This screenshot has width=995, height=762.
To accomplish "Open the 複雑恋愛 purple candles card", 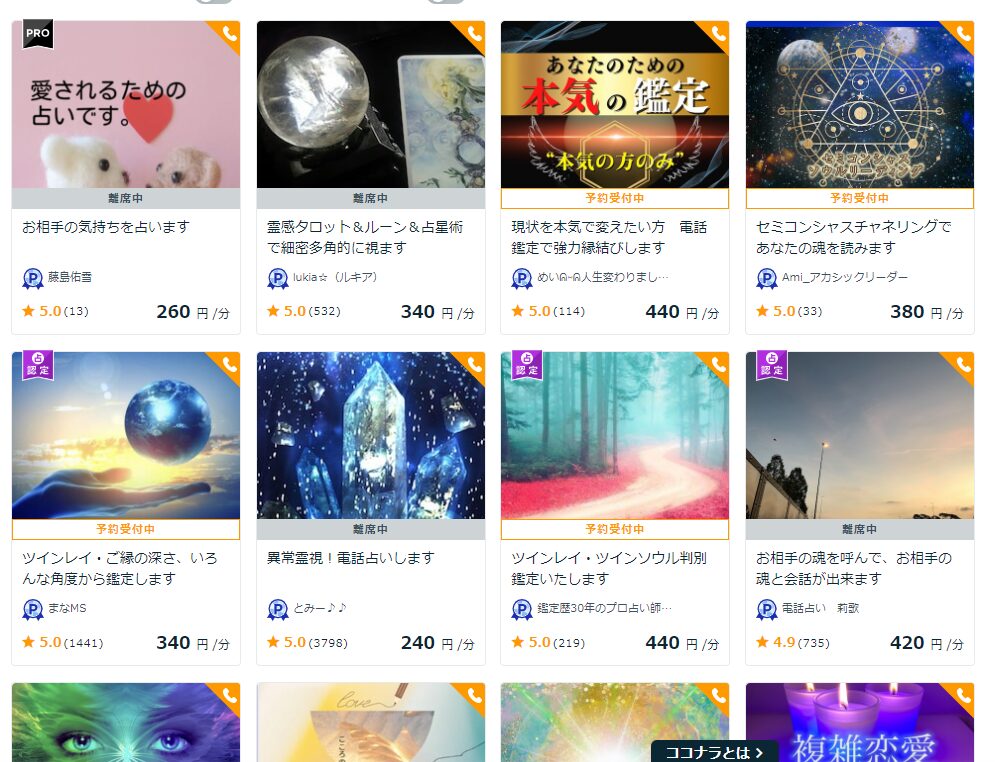I will coord(859,722).
